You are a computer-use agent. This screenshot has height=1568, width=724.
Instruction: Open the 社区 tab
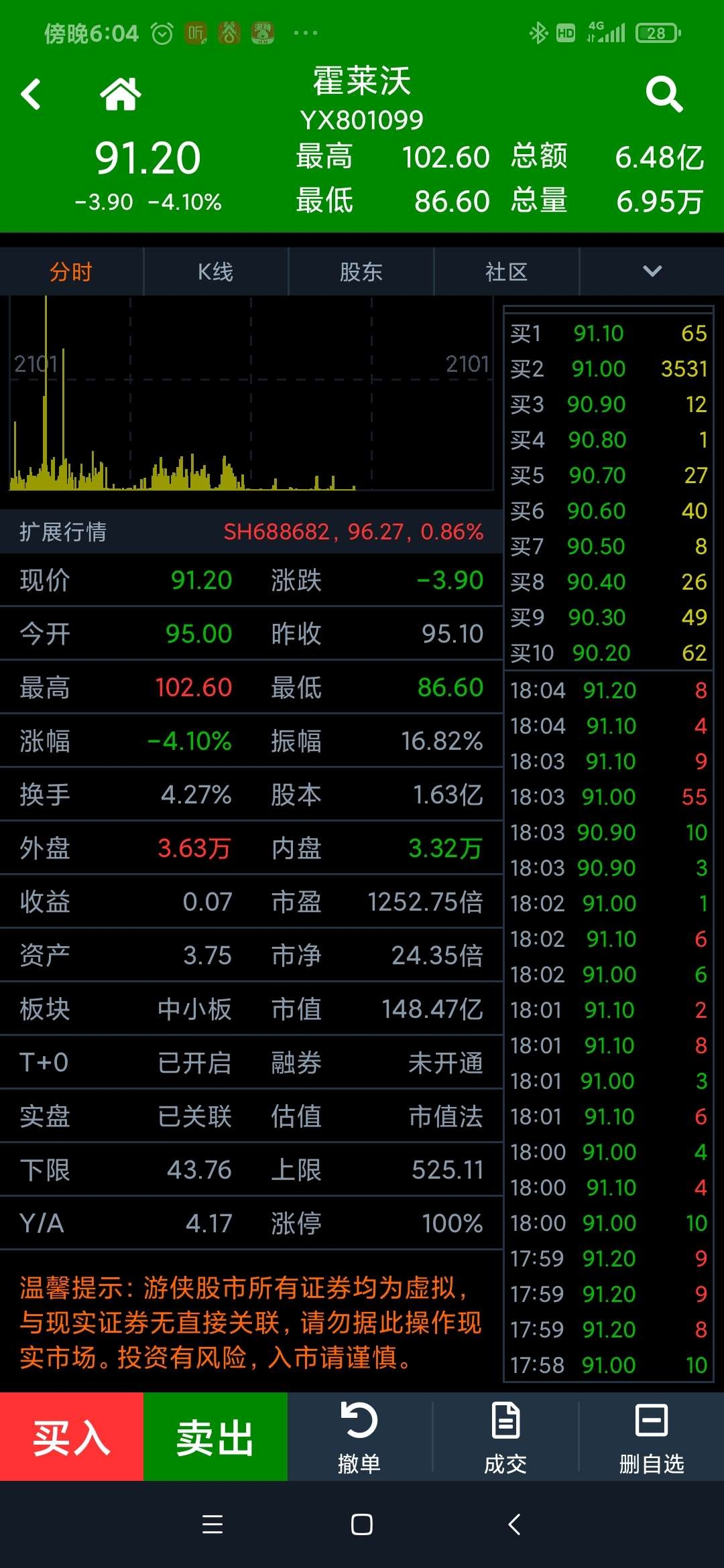click(507, 271)
